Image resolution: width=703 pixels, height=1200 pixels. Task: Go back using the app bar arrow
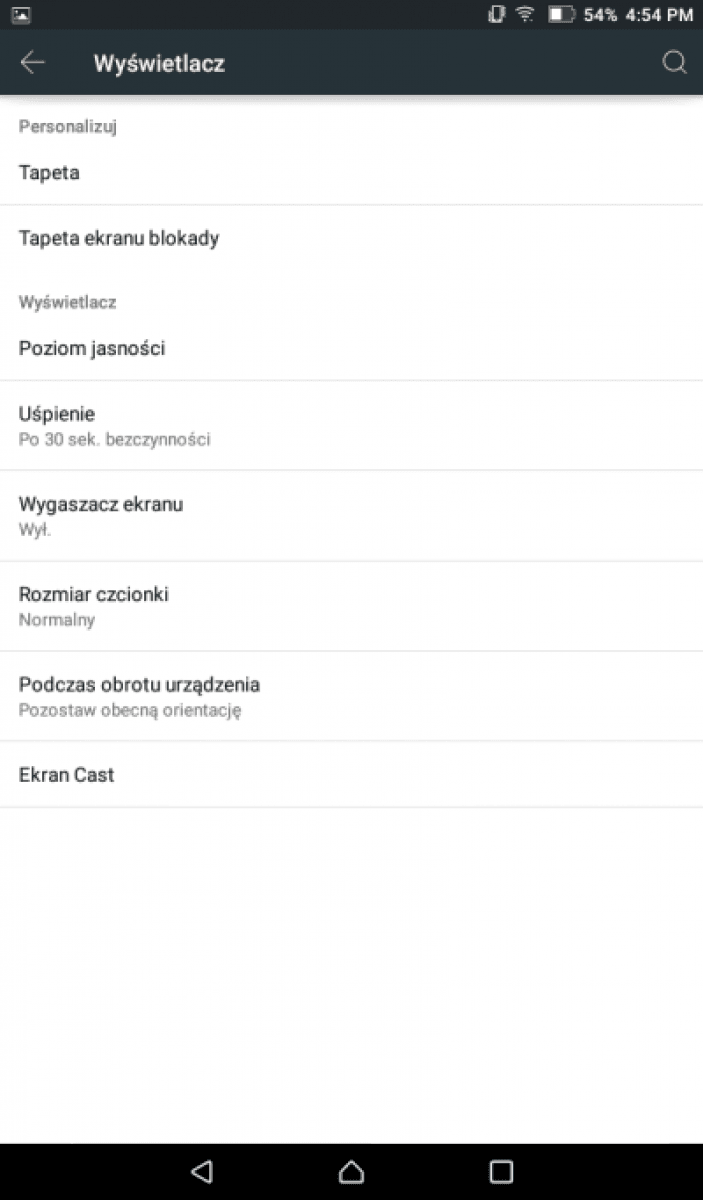(x=33, y=63)
